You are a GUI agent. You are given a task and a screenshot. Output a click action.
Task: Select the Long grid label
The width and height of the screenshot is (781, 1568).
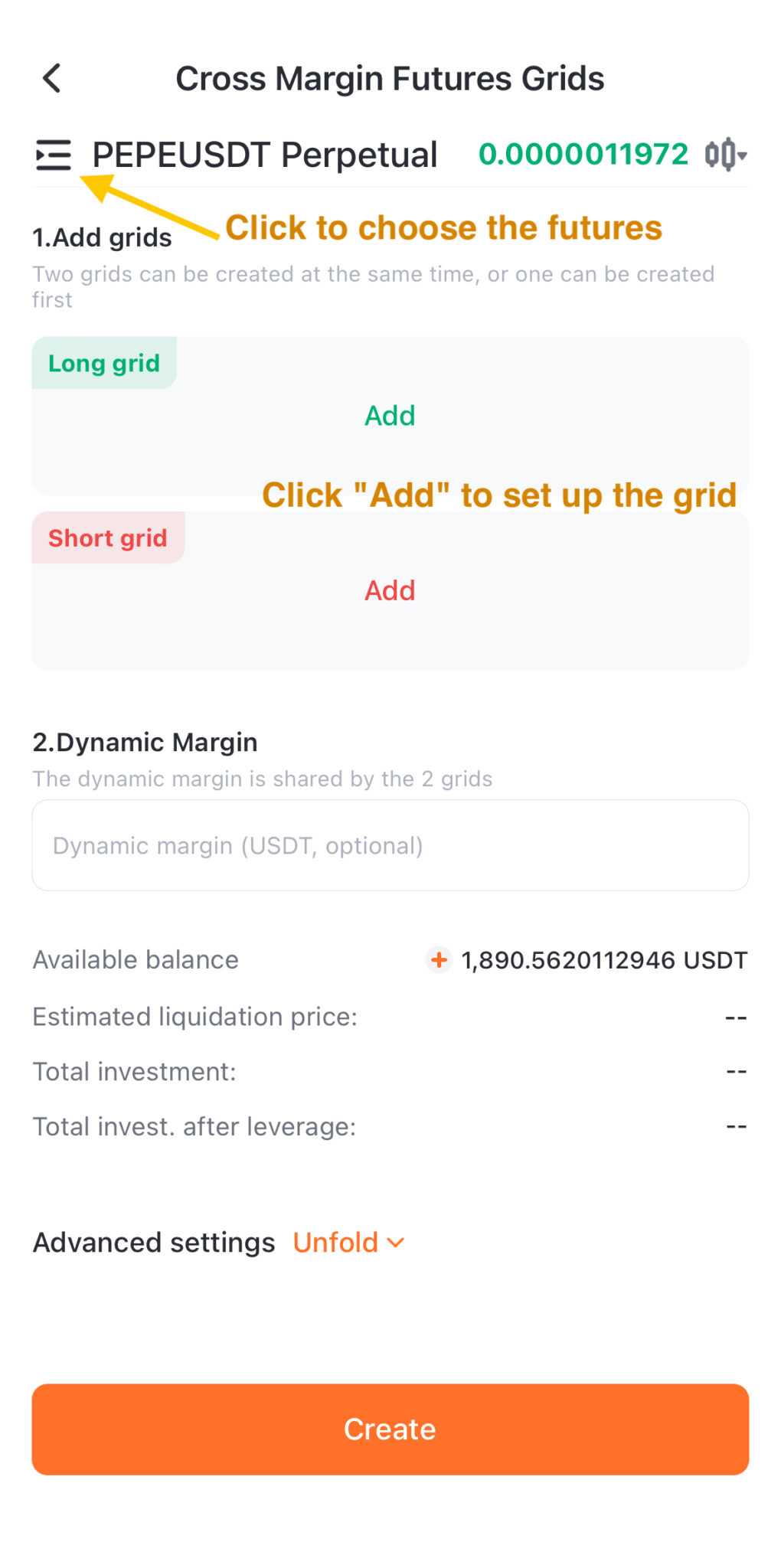104,363
